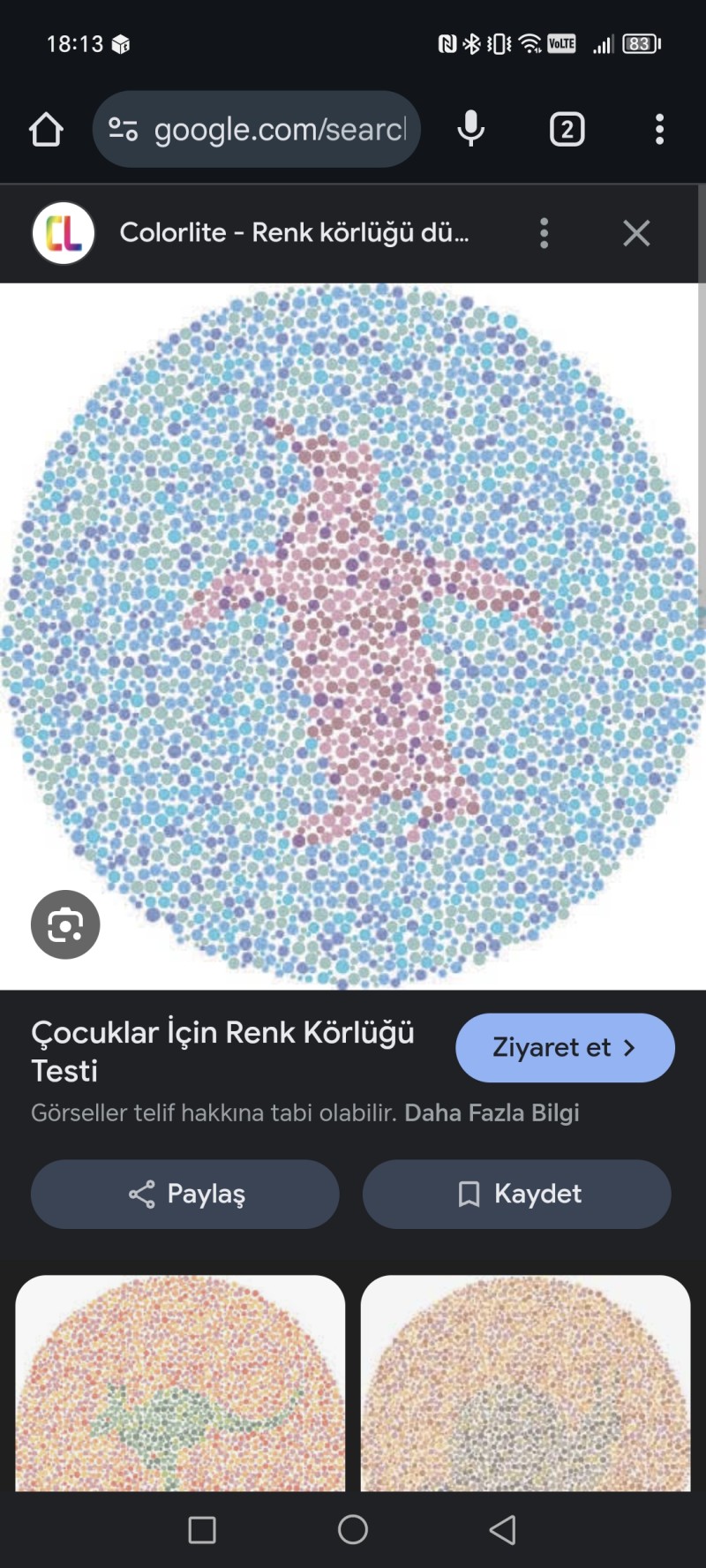Share the image with Paylaş
Image resolution: width=706 pixels, height=1568 pixels.
pyautogui.click(x=185, y=1194)
